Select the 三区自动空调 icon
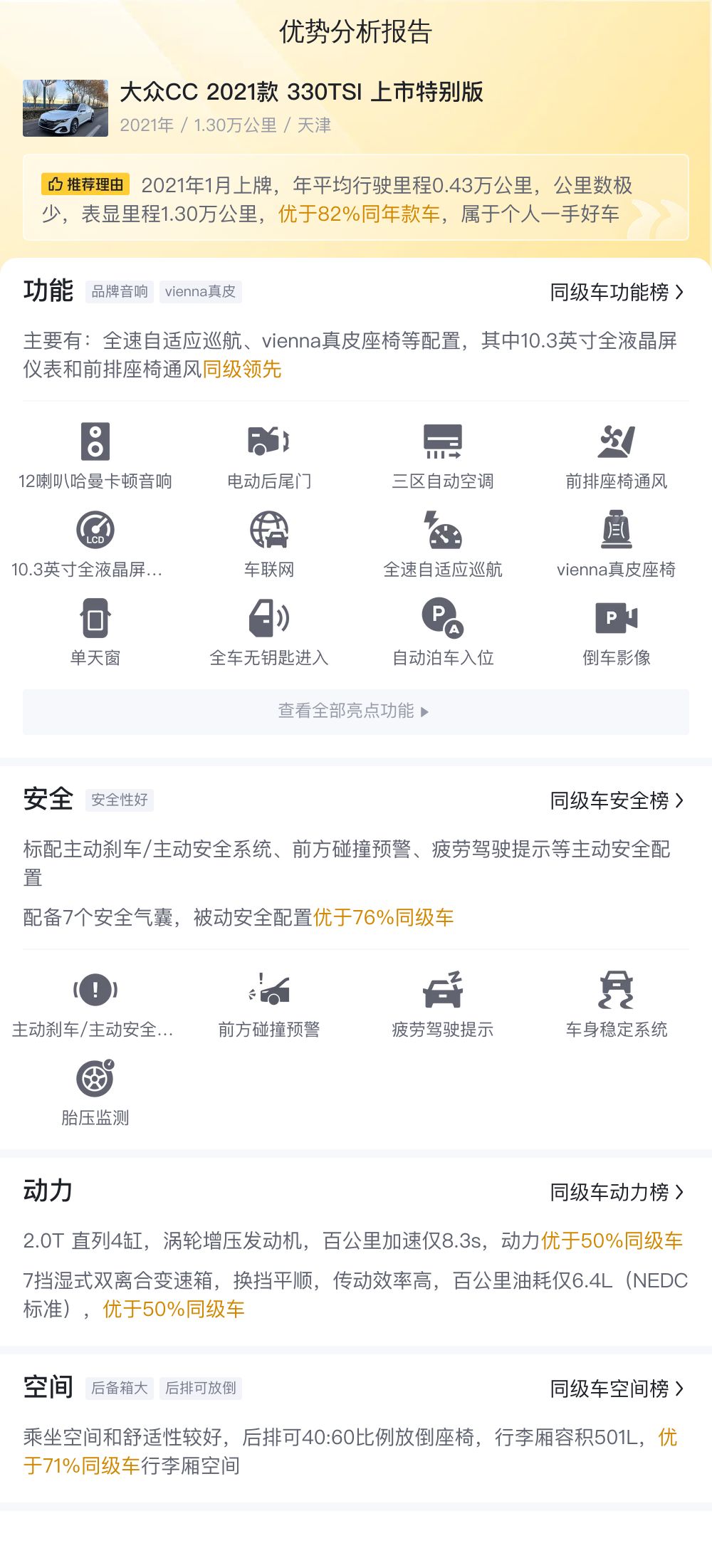Screen dimensions: 712x1568 pos(443,441)
